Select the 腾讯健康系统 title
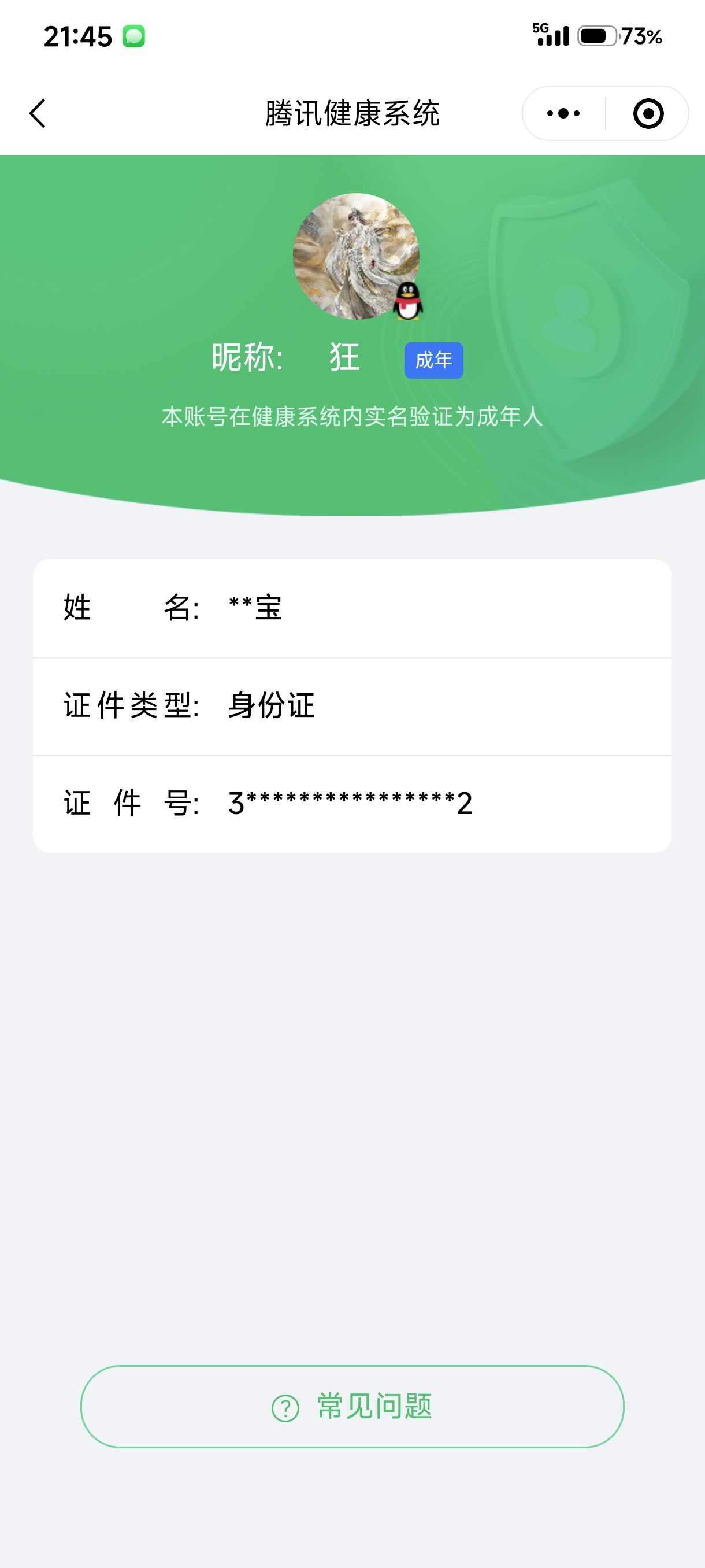 click(352, 113)
